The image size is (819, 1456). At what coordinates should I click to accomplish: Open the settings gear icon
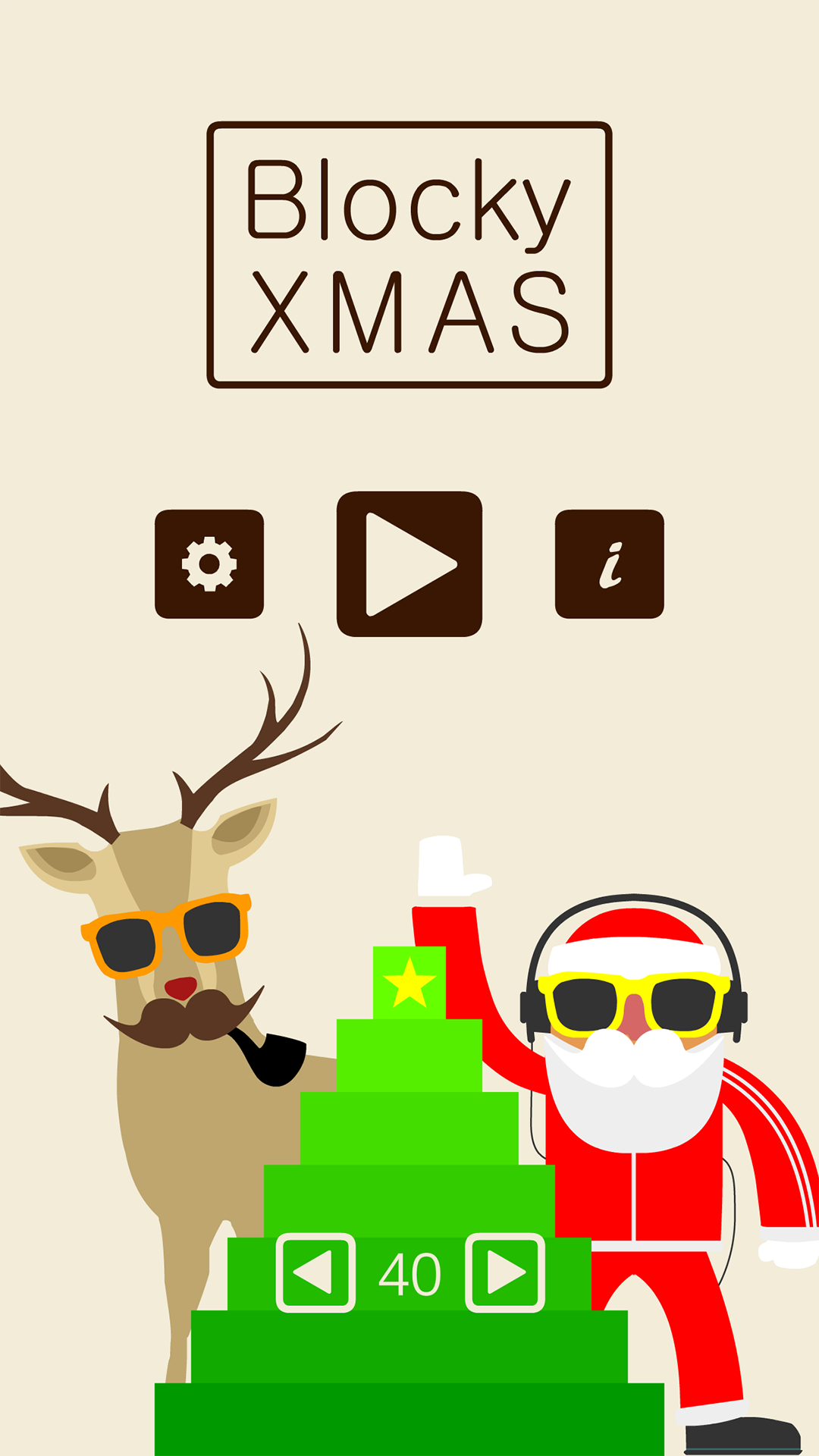(209, 564)
